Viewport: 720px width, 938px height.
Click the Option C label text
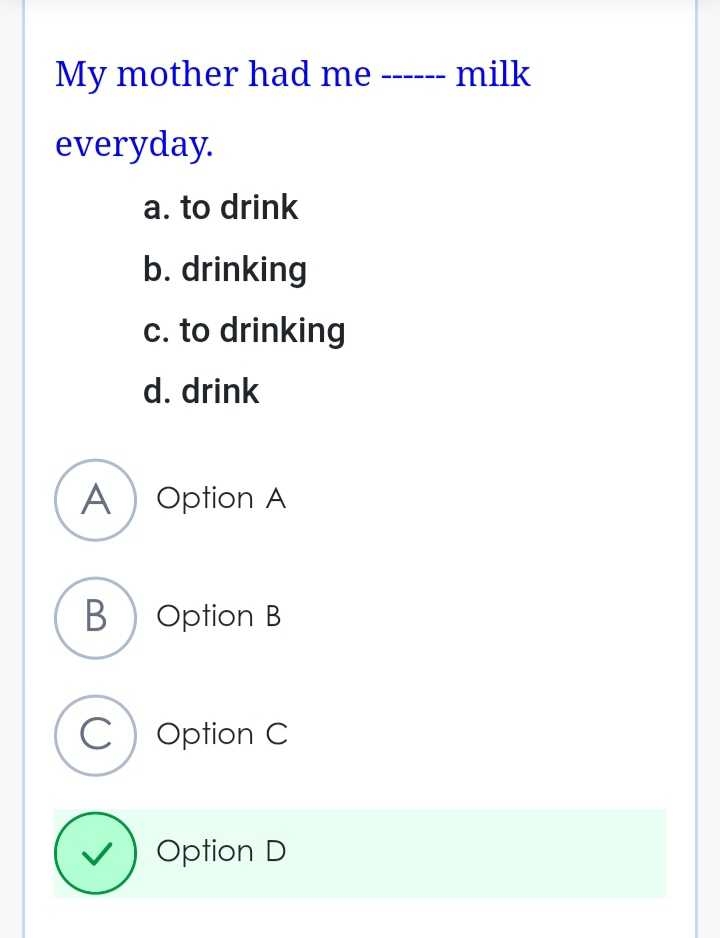point(220,735)
